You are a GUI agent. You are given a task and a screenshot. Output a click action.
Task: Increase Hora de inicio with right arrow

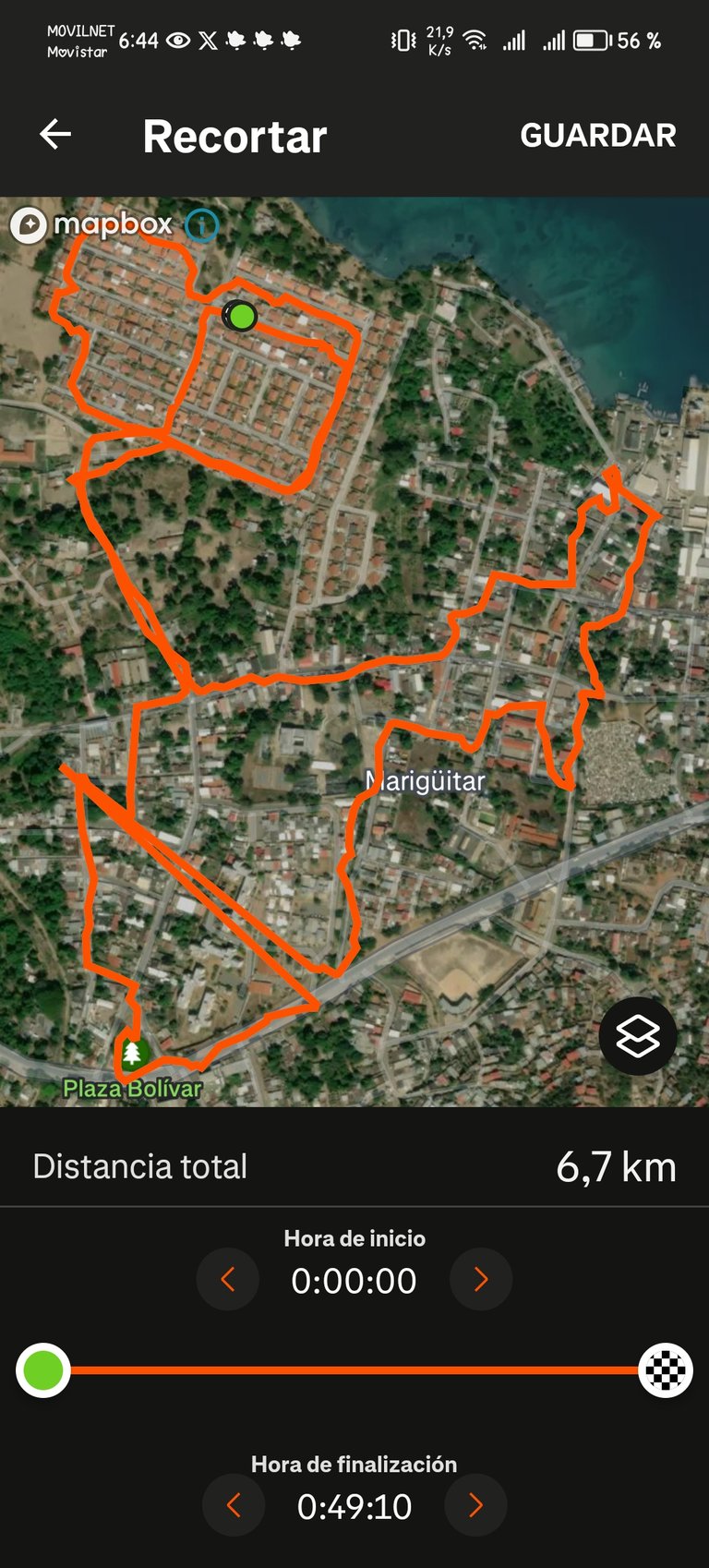(481, 1280)
